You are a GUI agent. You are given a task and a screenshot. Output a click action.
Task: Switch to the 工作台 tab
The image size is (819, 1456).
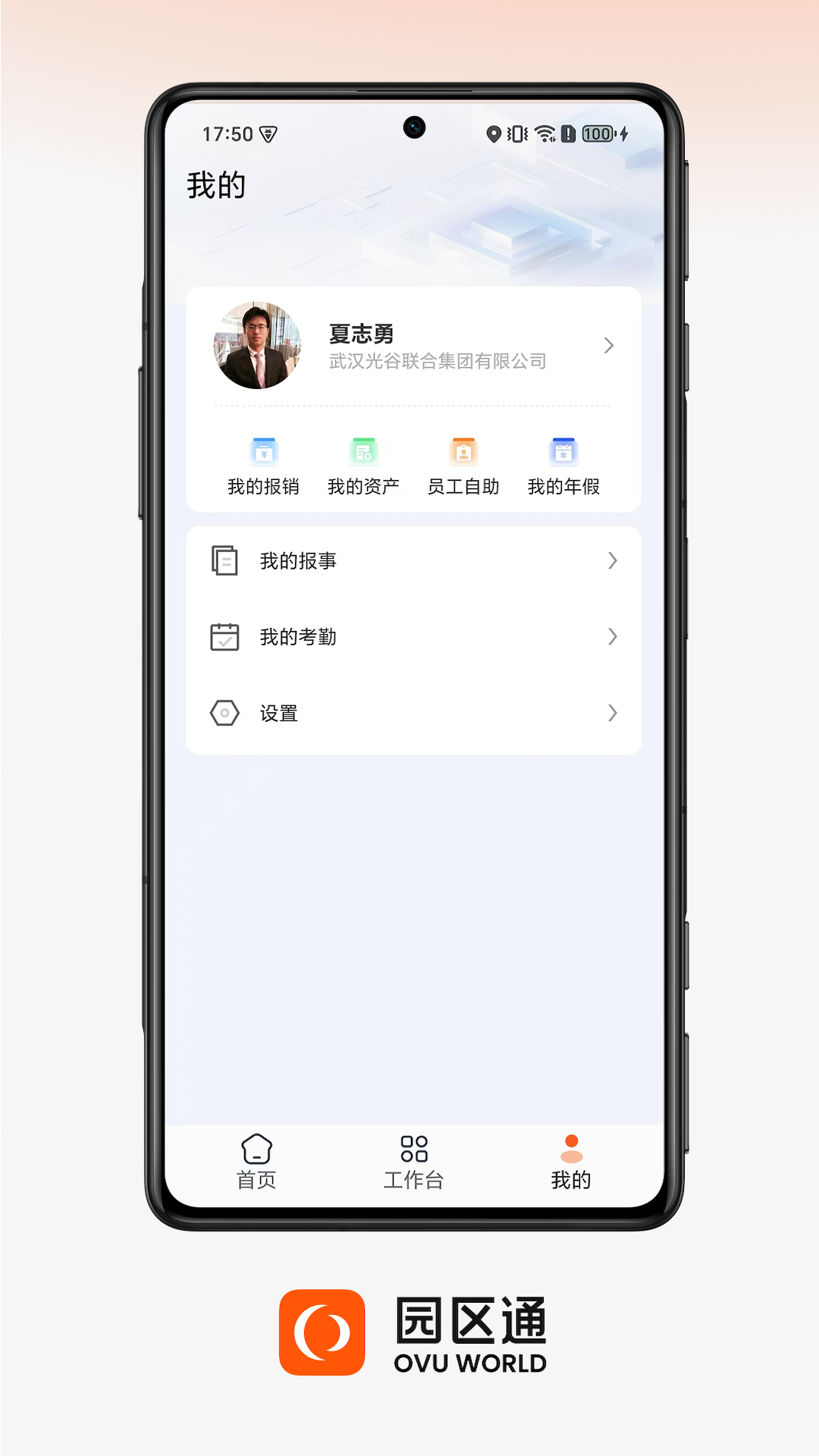(413, 1160)
